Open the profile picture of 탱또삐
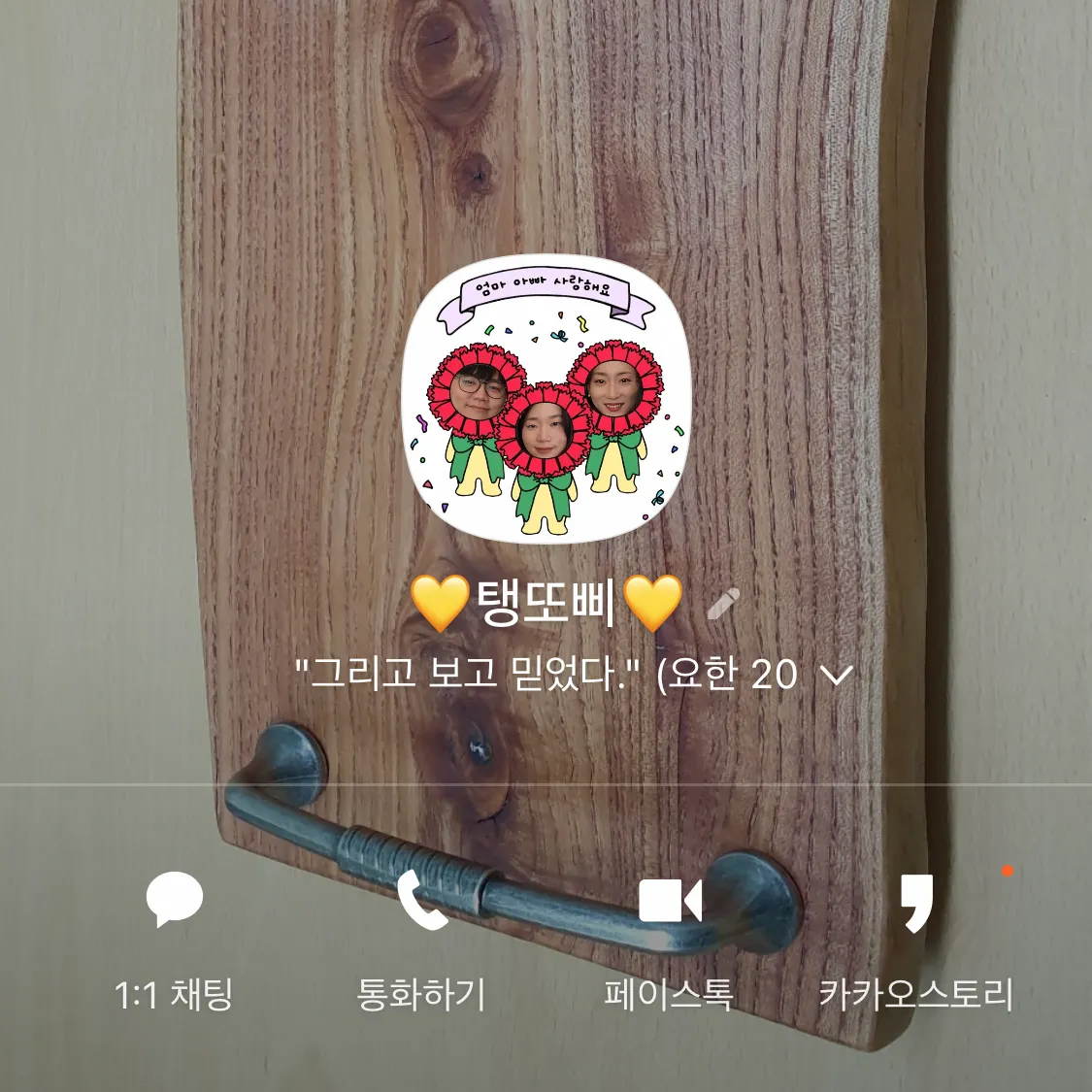Screen dimensions: 1092x1092 tap(546, 400)
